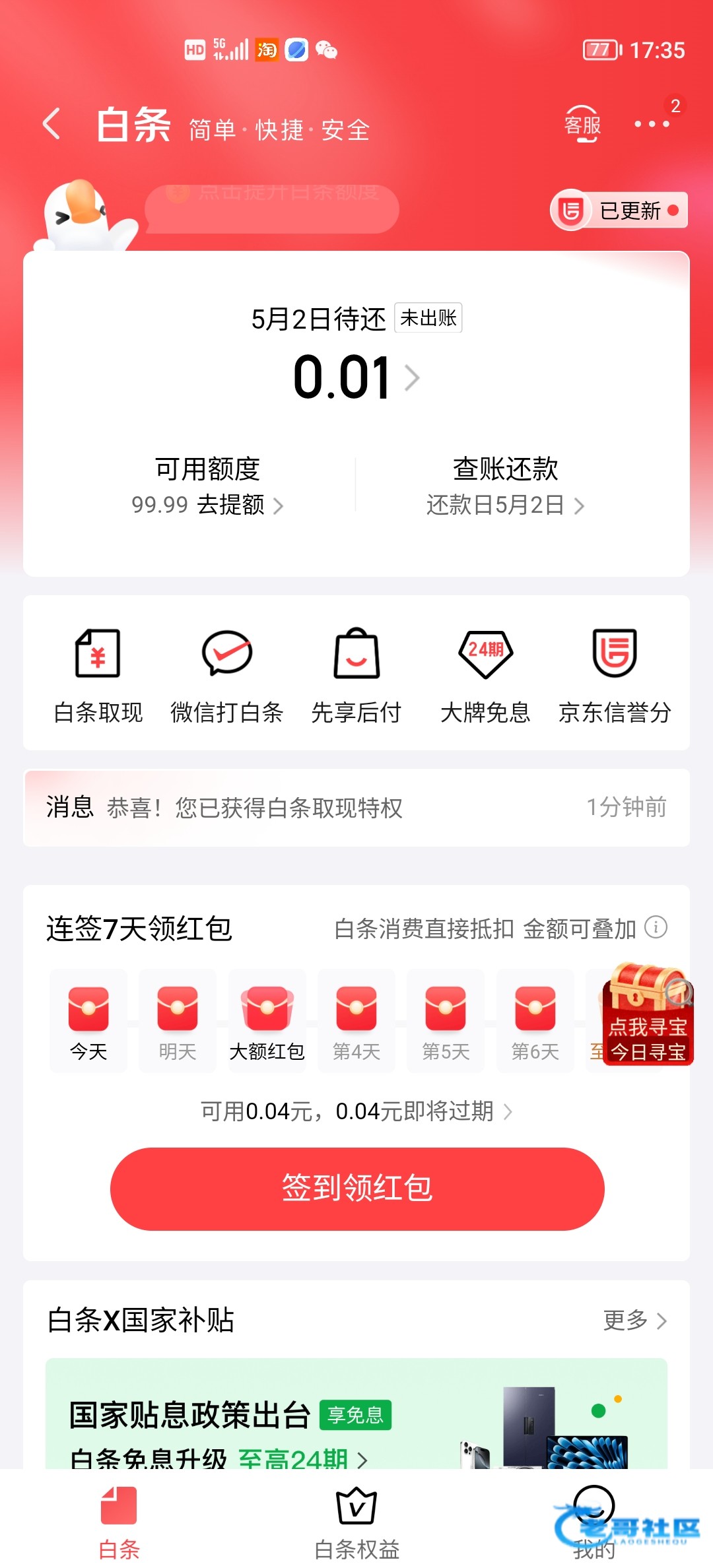Open 客服 customer service
The width and height of the screenshot is (713, 1568).
pos(582,124)
